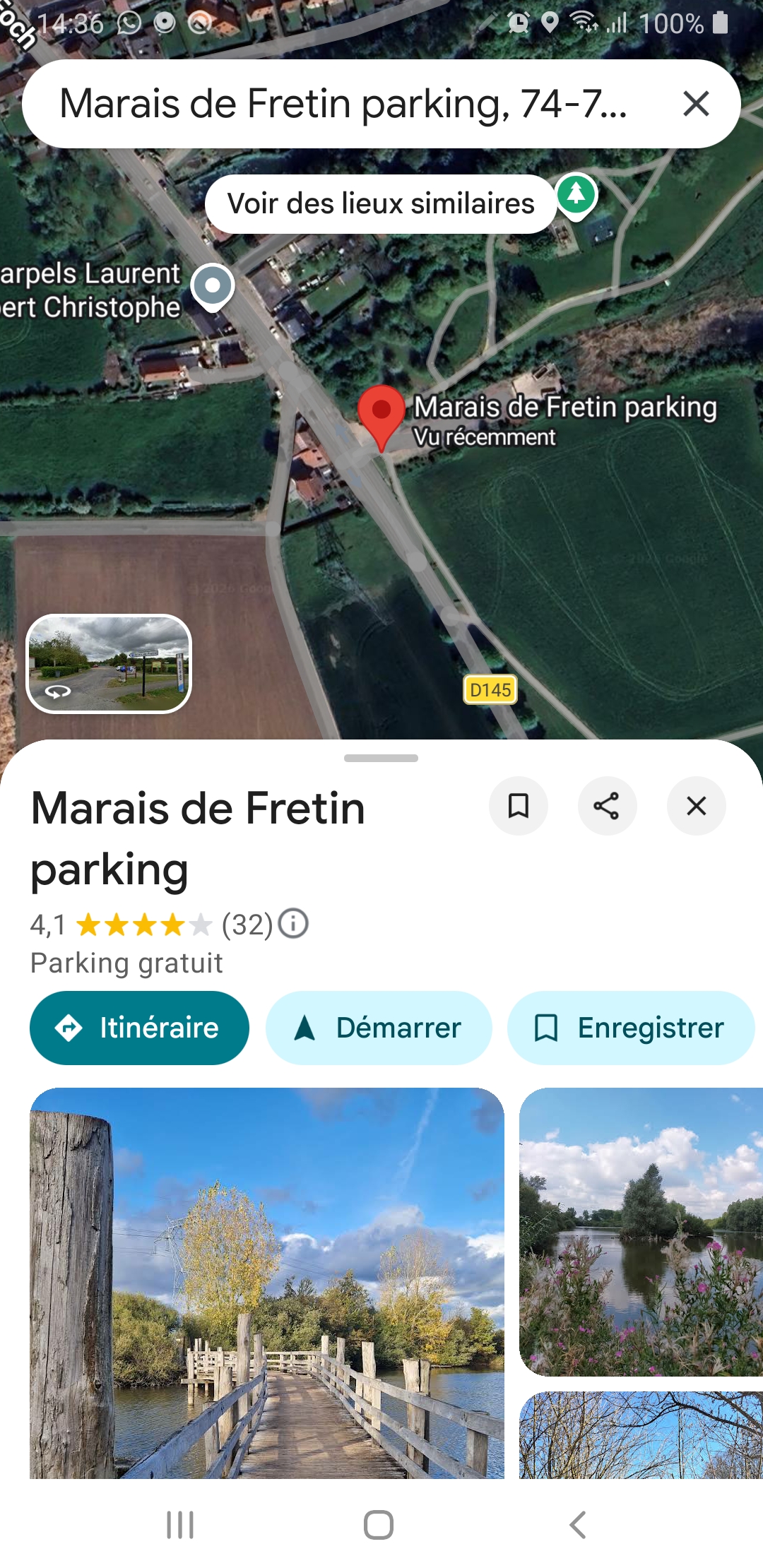Viewport: 763px width, 1568px height.
Task: Get directions with Itinéraire button
Action: point(139,1028)
